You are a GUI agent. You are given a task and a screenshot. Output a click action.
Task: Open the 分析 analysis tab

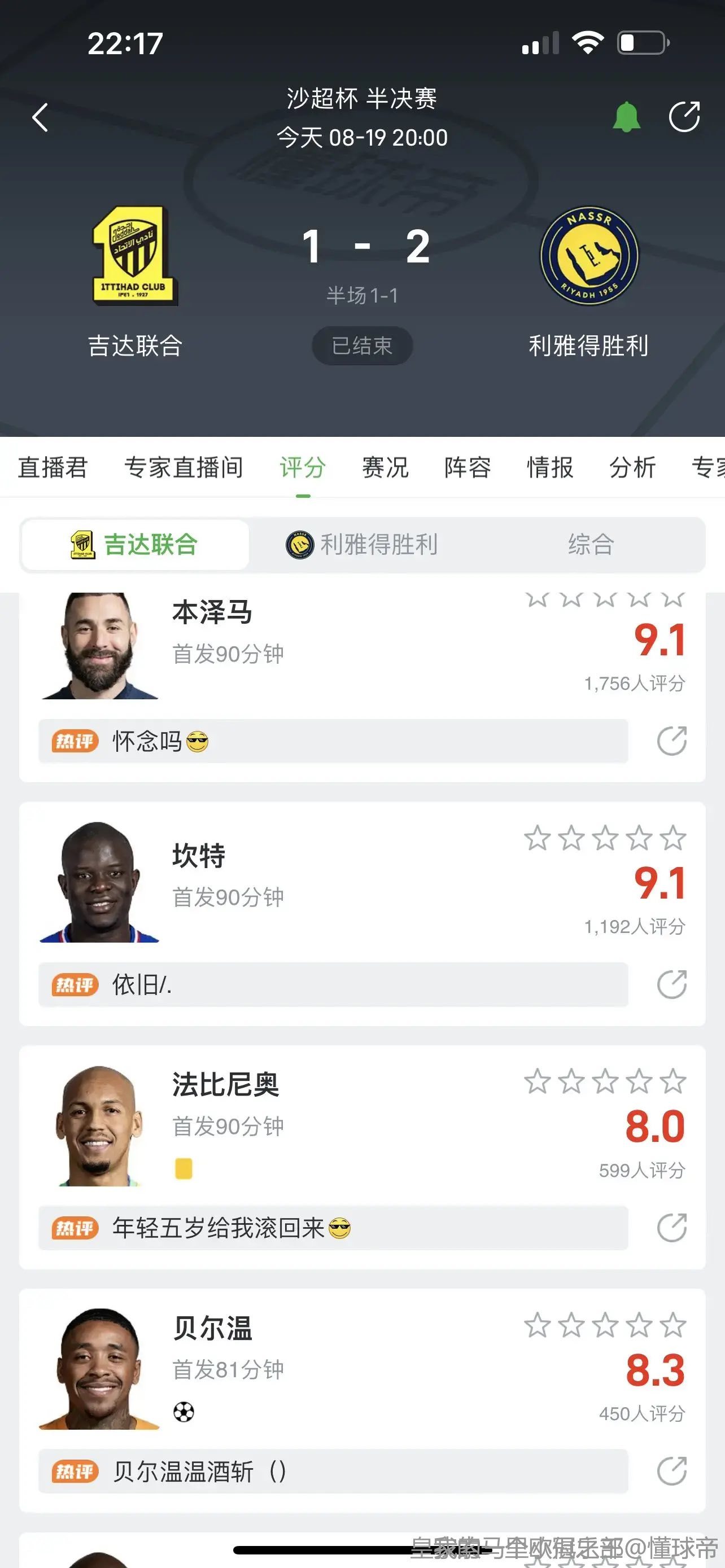click(632, 467)
